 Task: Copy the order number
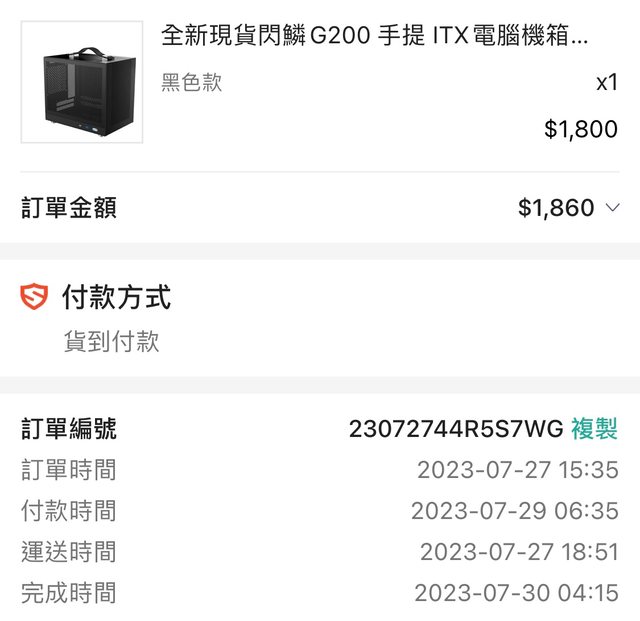[x=594, y=429]
